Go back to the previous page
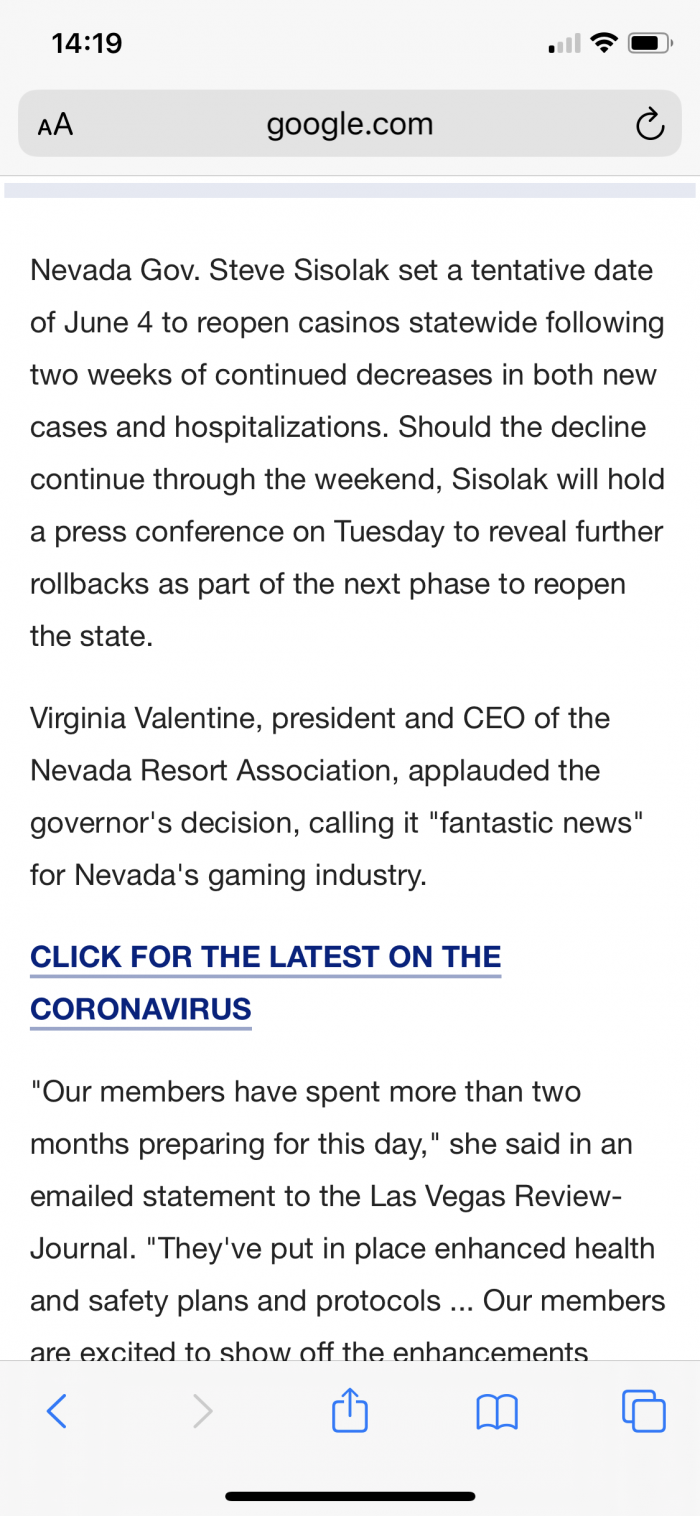This screenshot has width=700, height=1516. click(x=57, y=1411)
